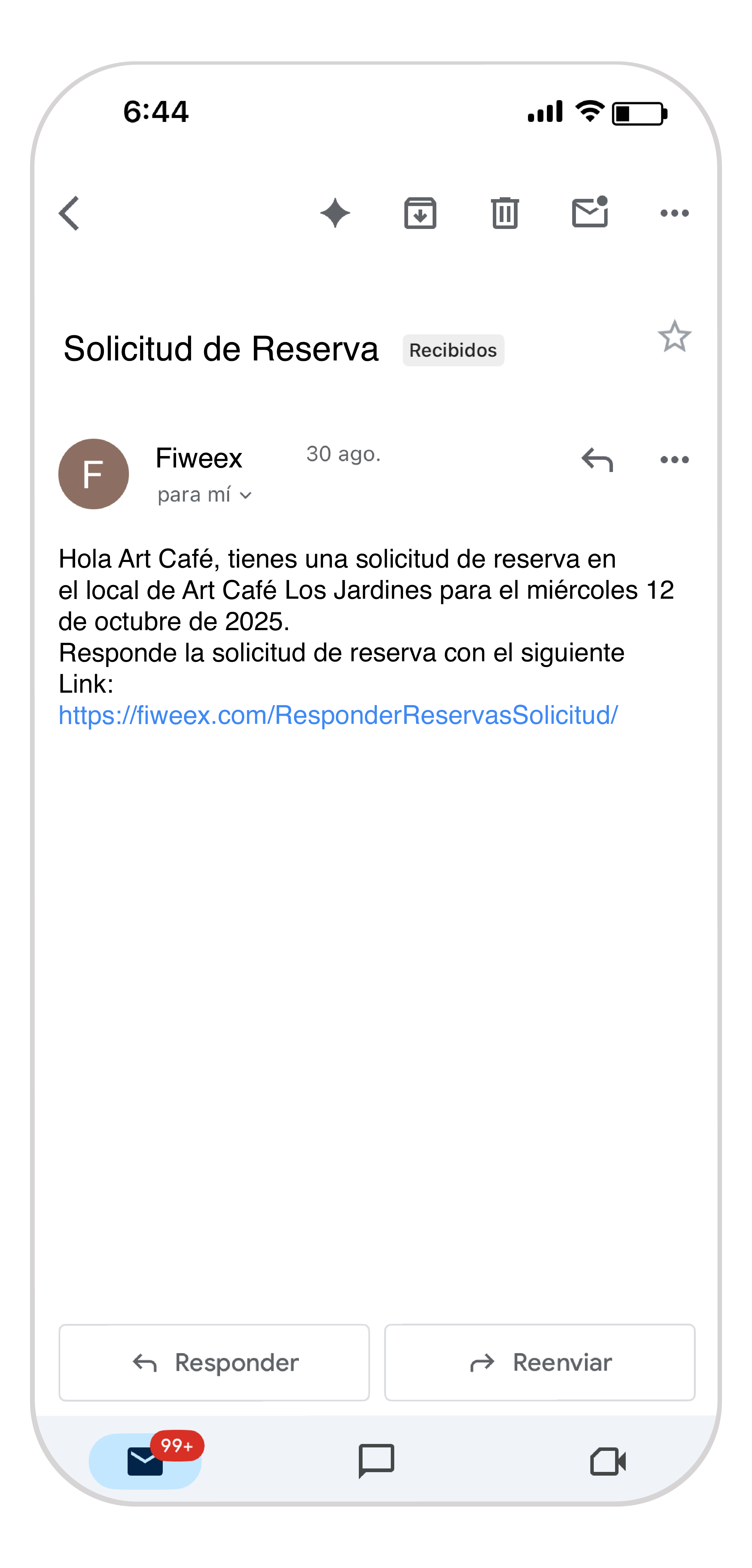Open message options next to the reply arrow
The width and height of the screenshot is (752, 1568).
click(x=675, y=459)
